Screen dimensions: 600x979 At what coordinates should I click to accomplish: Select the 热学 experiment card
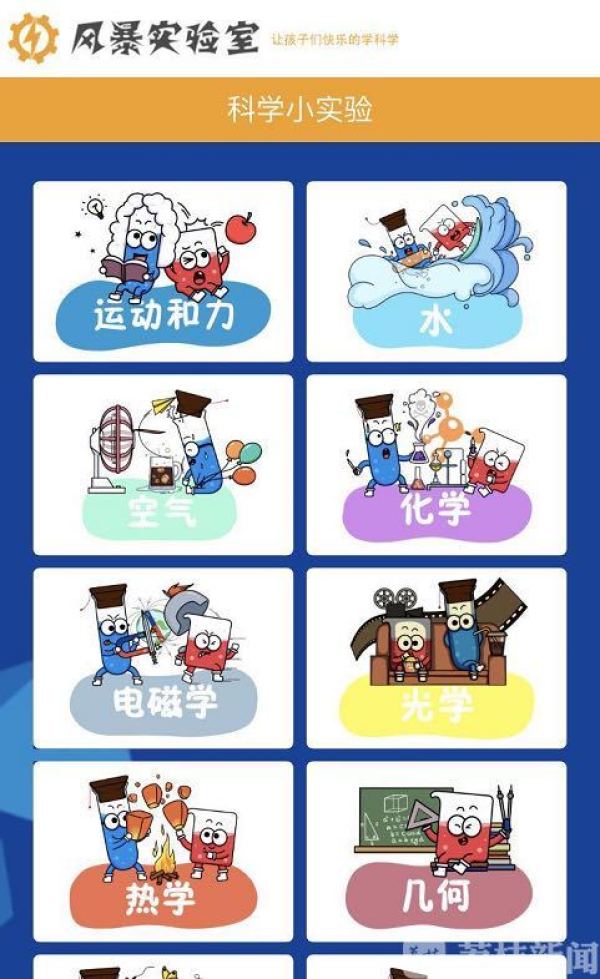tap(163, 851)
